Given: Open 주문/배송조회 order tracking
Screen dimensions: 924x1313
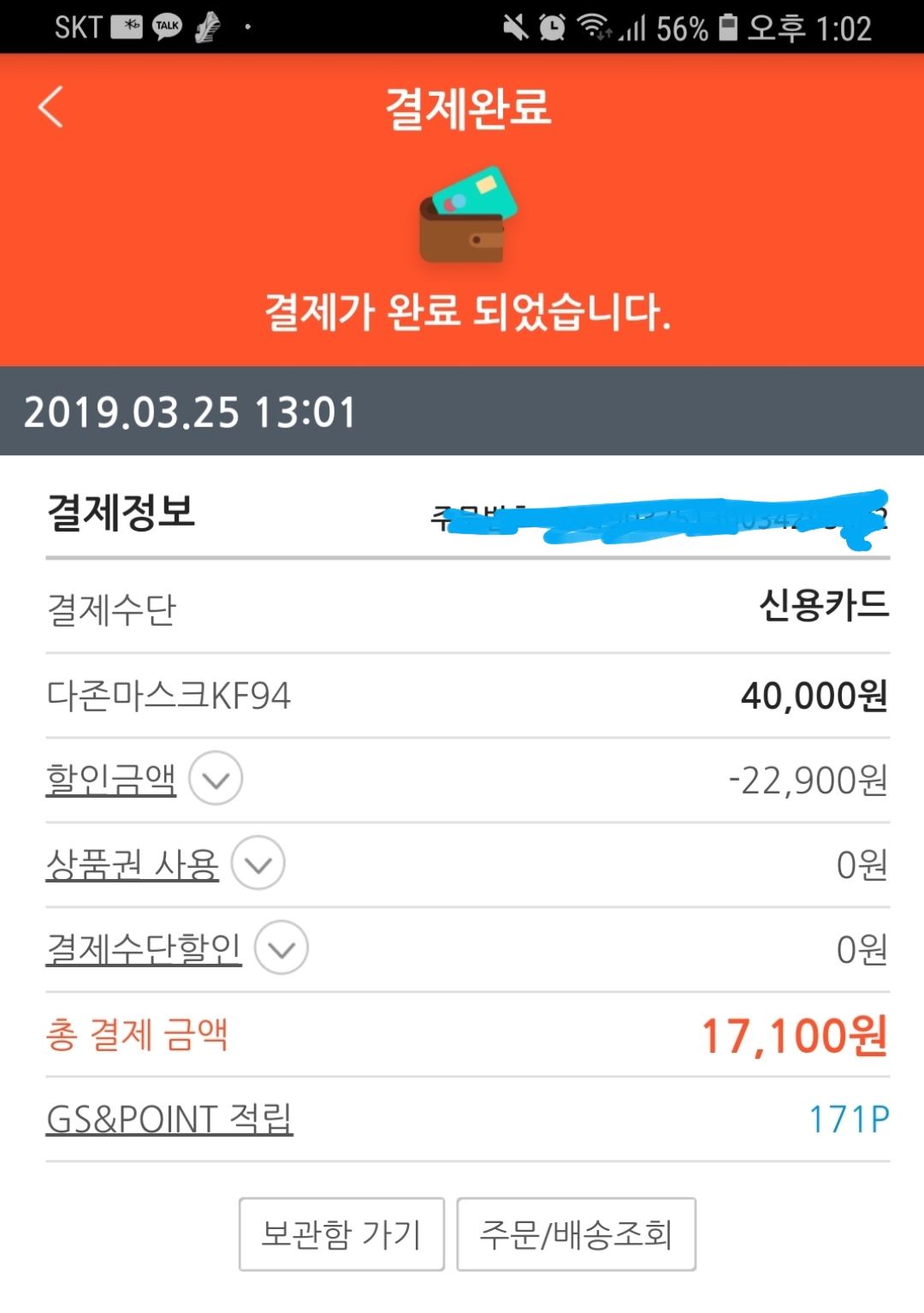Looking at the screenshot, I should coord(576,1233).
